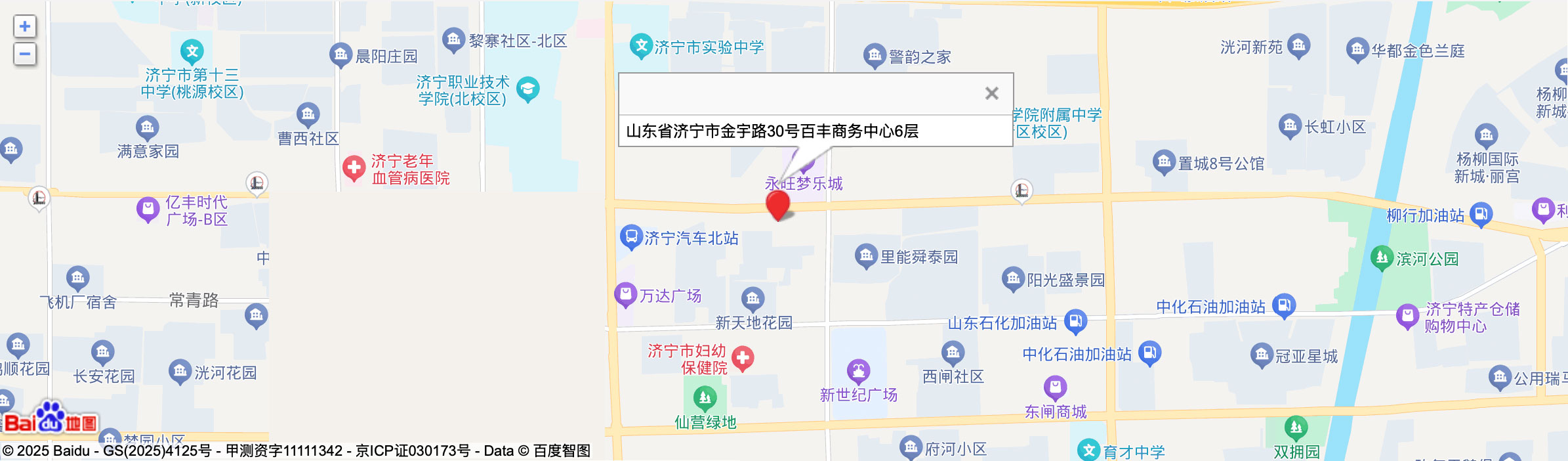Close the address info window
Viewport: 1568px width, 461px height.
991,94
